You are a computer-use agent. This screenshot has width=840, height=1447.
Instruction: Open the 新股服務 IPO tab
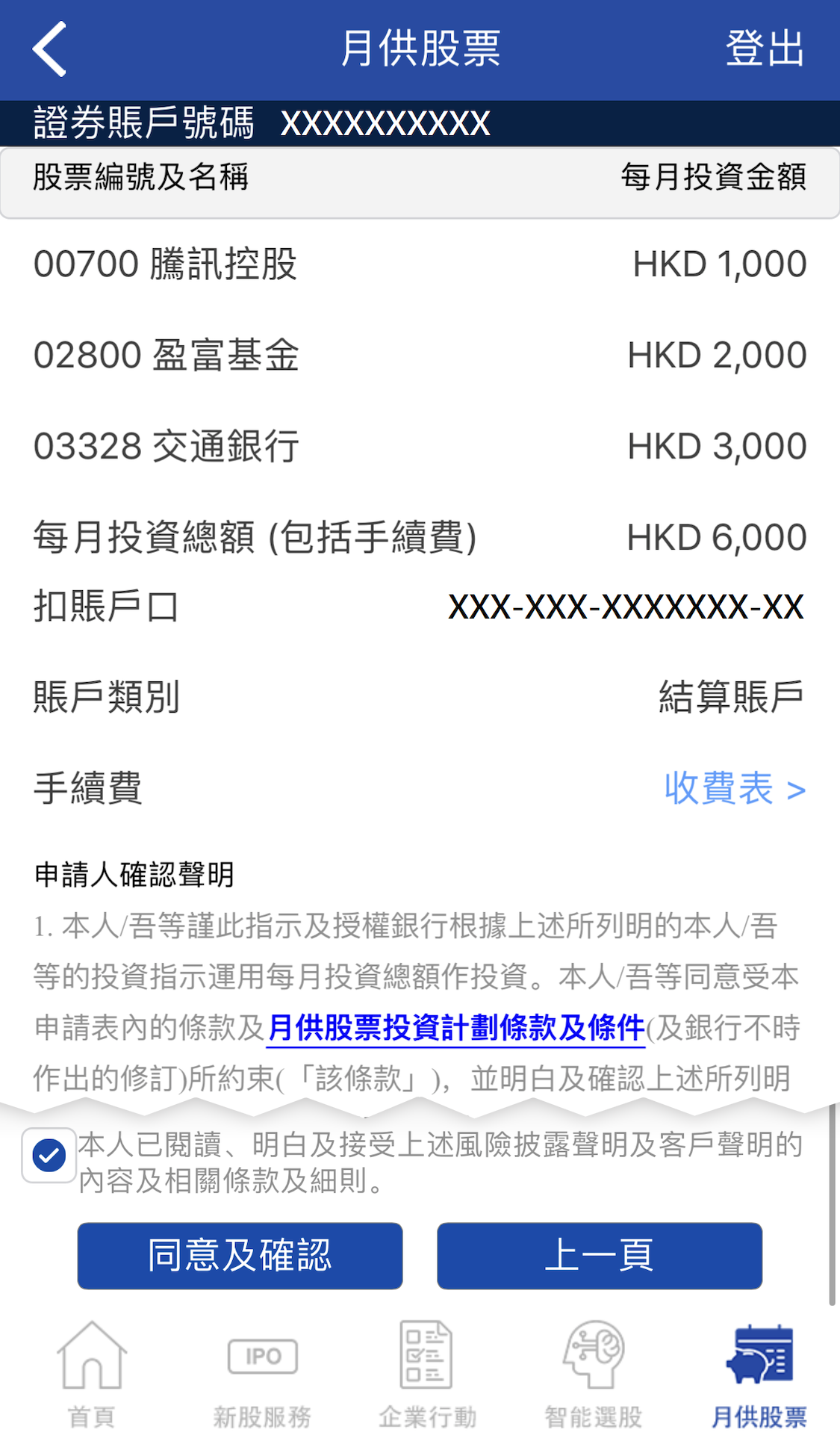[262, 1375]
